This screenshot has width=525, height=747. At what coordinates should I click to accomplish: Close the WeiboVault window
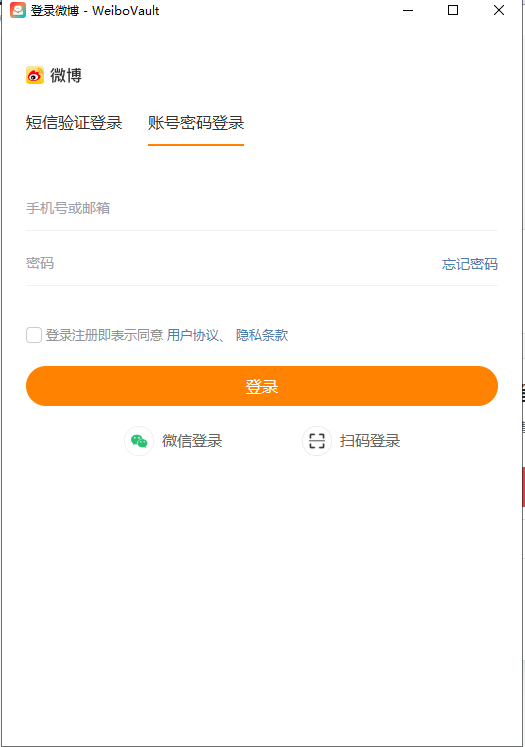click(499, 10)
